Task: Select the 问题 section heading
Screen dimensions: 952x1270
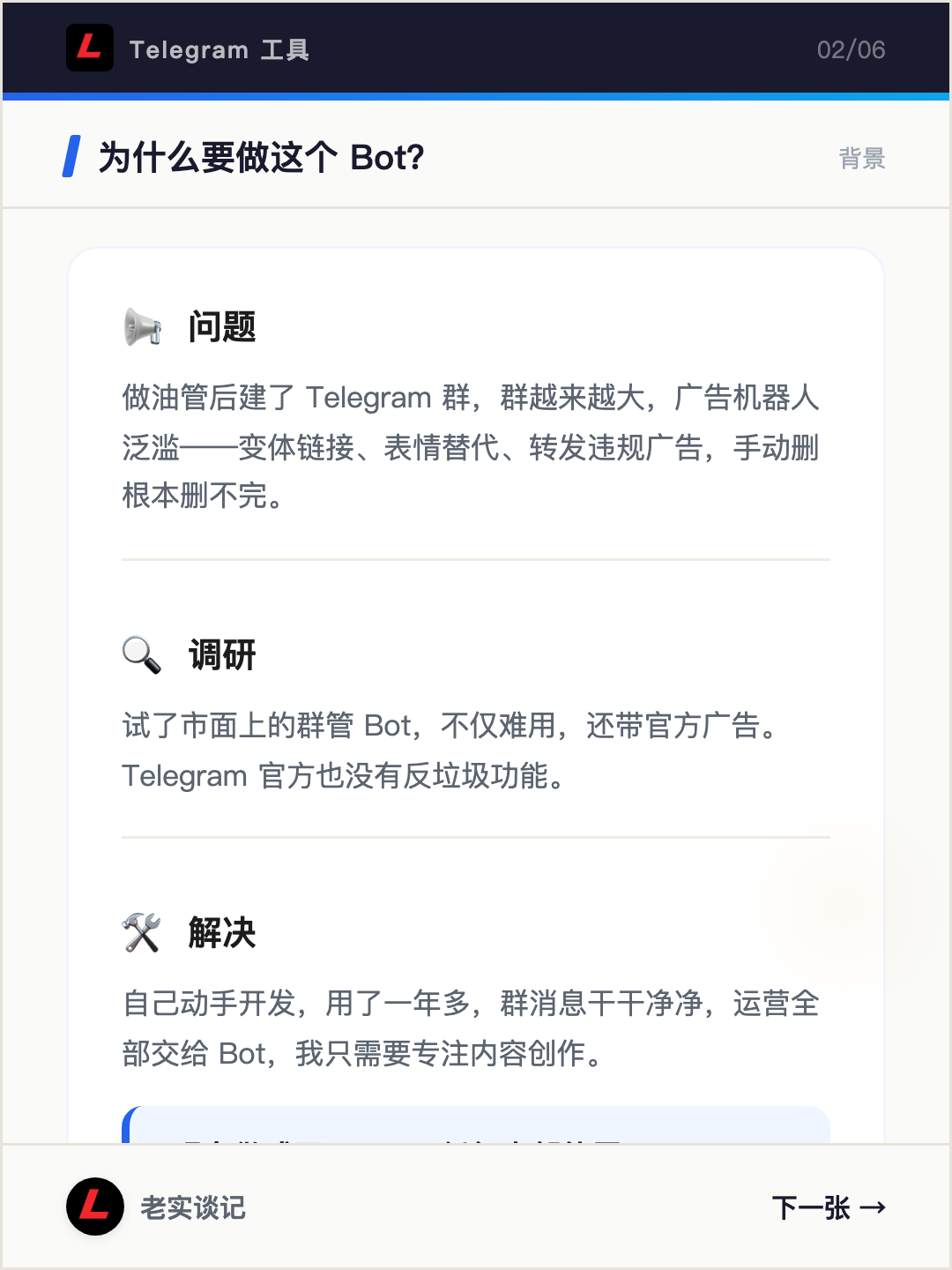Action: (222, 327)
